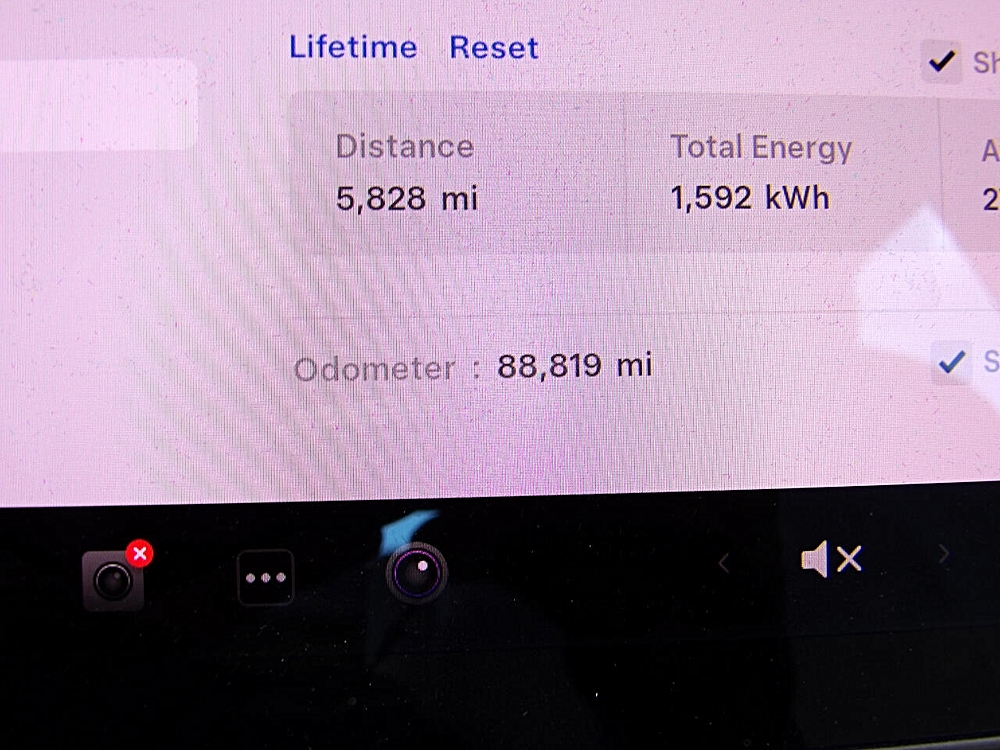Open the three-dot app launcher
This screenshot has width=1000, height=750.
(266, 578)
